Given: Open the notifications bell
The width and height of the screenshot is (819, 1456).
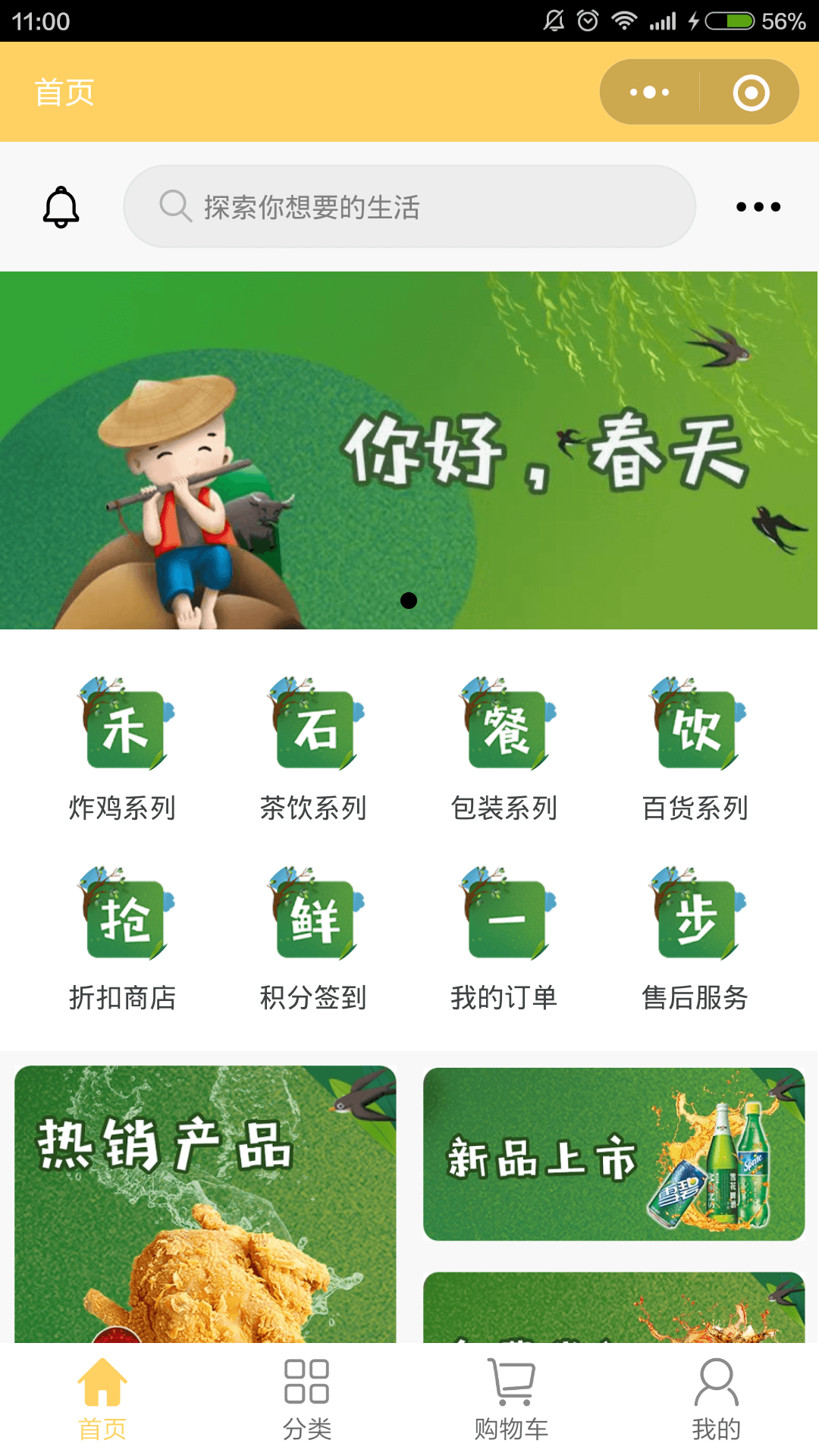Looking at the screenshot, I should 61,206.
